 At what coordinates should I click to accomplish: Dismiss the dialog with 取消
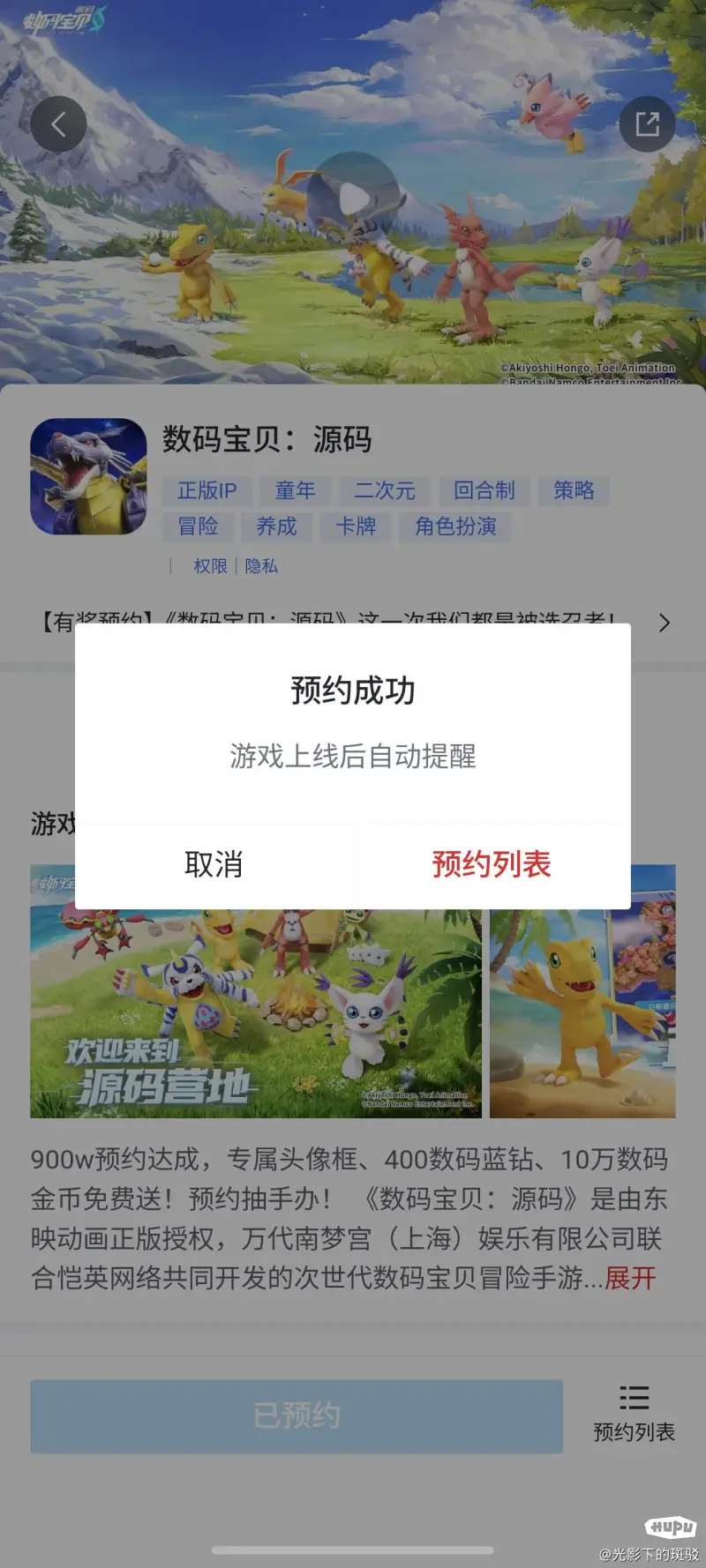pyautogui.click(x=214, y=864)
